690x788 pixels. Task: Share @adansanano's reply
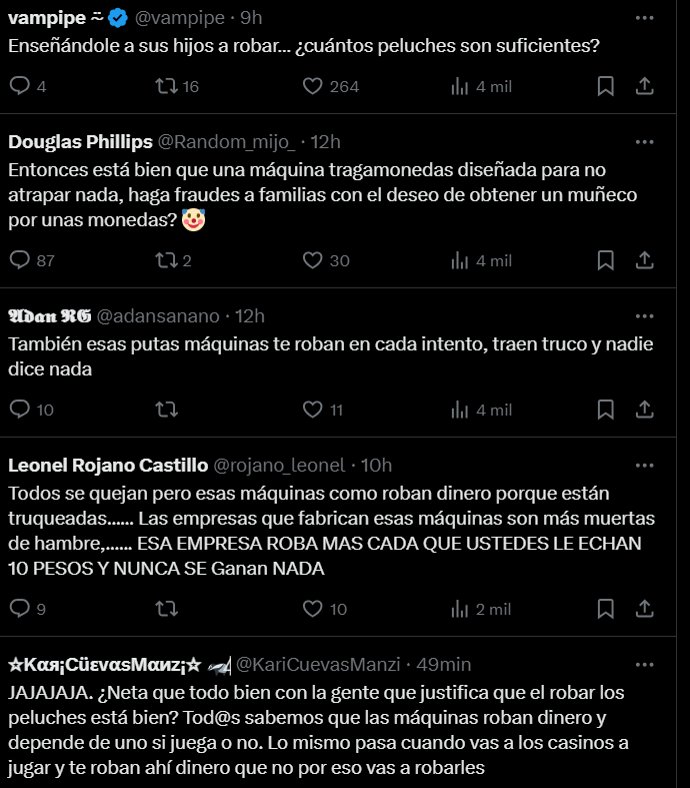point(645,409)
